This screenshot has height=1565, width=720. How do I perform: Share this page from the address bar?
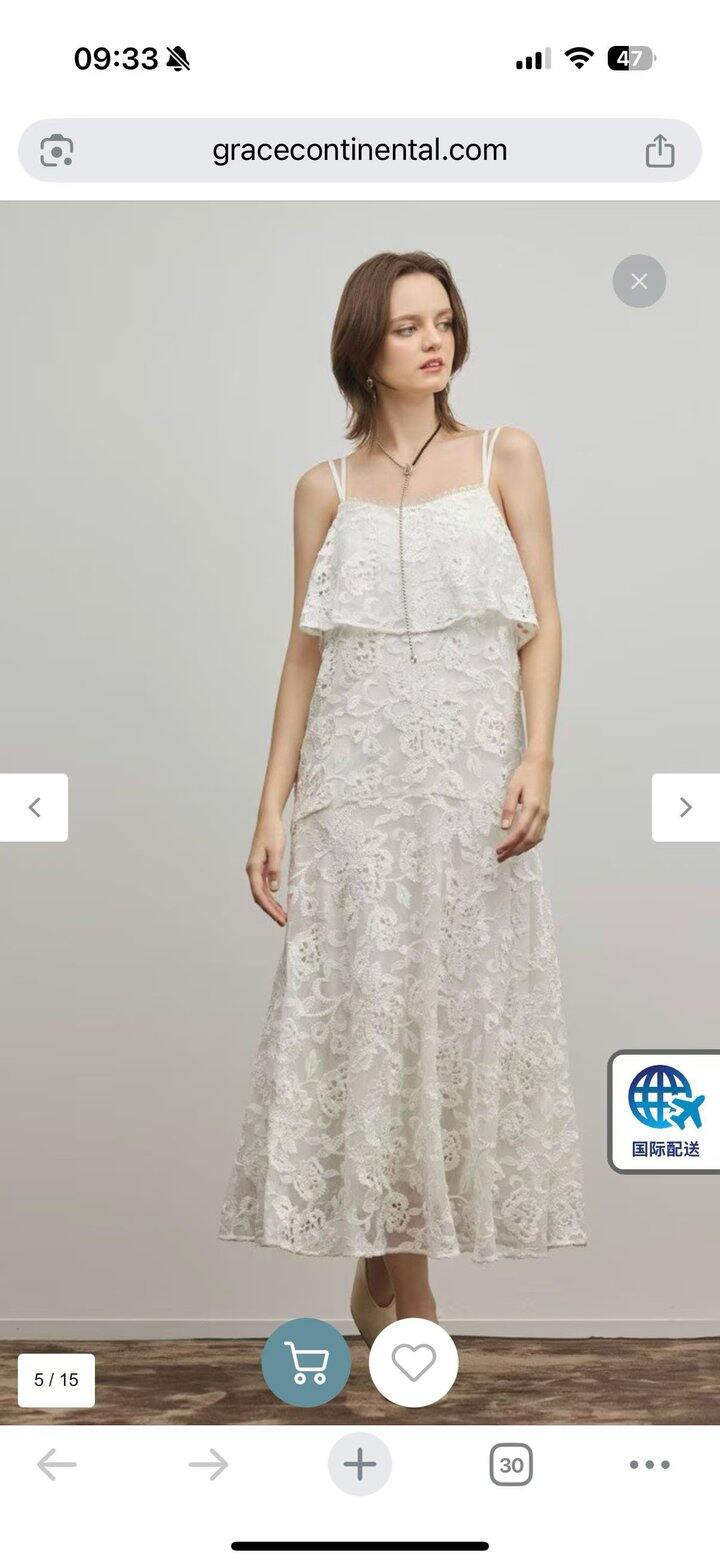point(660,151)
